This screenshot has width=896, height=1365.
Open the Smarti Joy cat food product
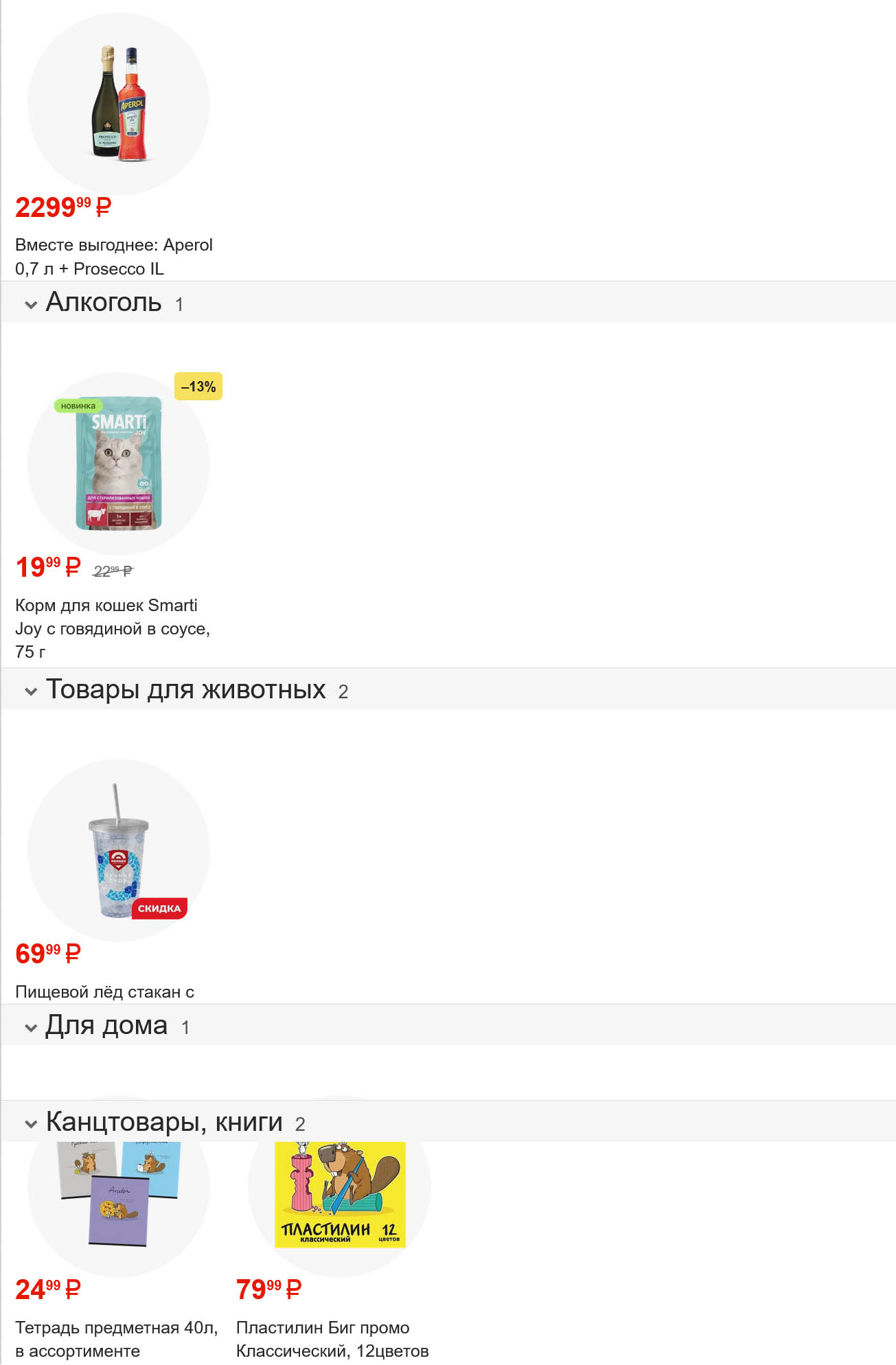118,463
